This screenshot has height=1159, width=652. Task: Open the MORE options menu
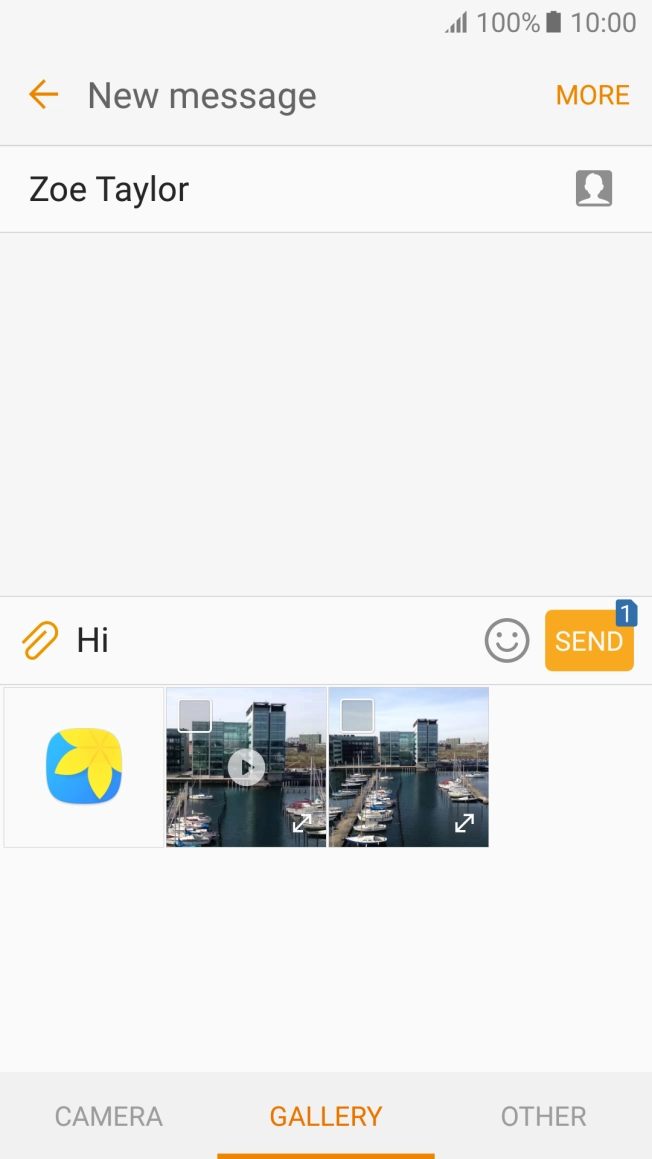(592, 95)
